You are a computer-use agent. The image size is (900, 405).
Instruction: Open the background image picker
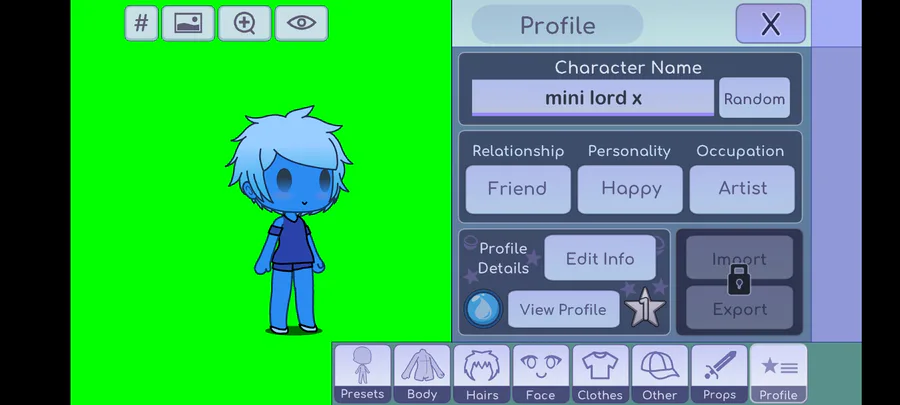188,24
